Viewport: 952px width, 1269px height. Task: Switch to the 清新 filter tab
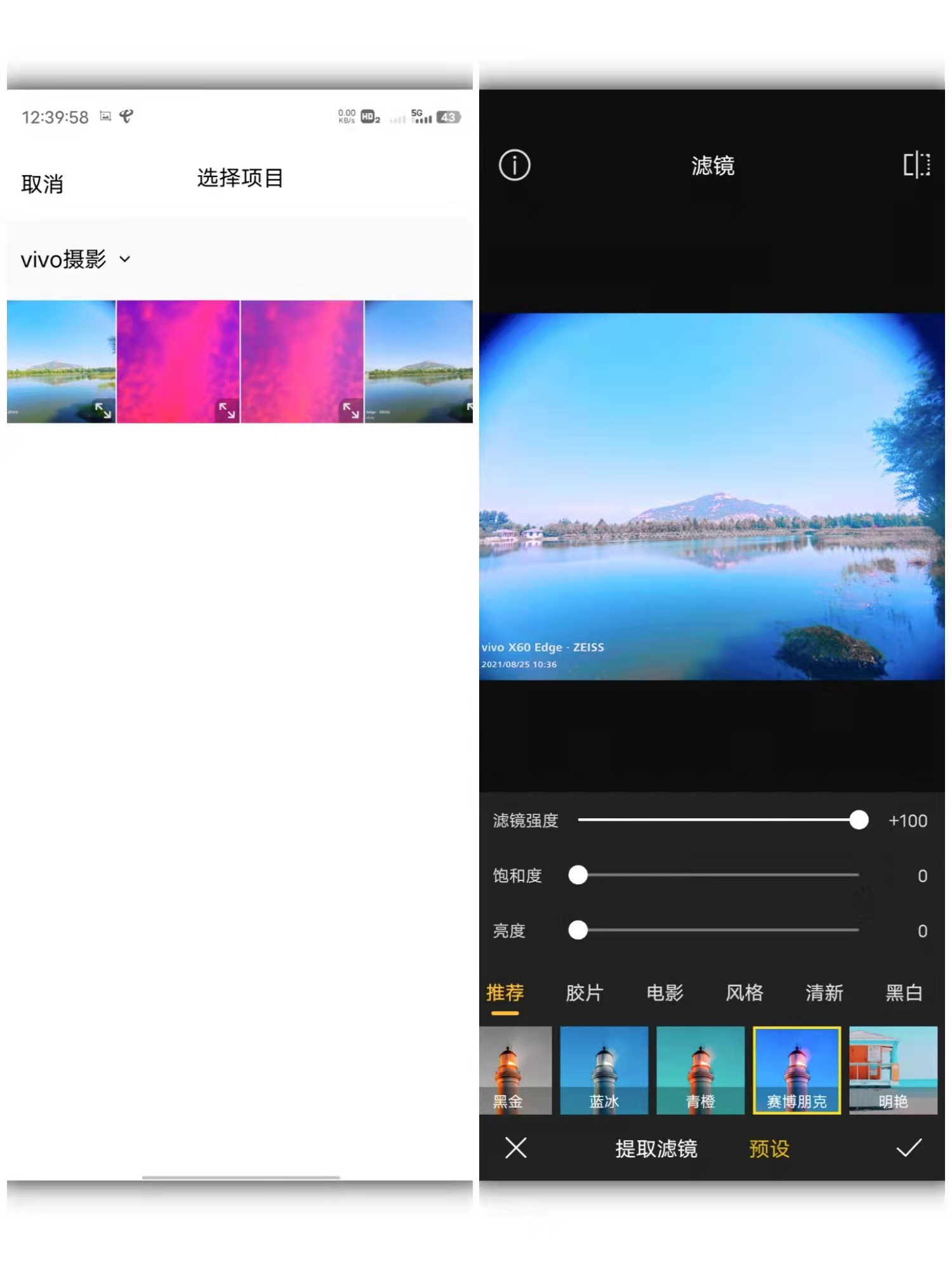[824, 992]
